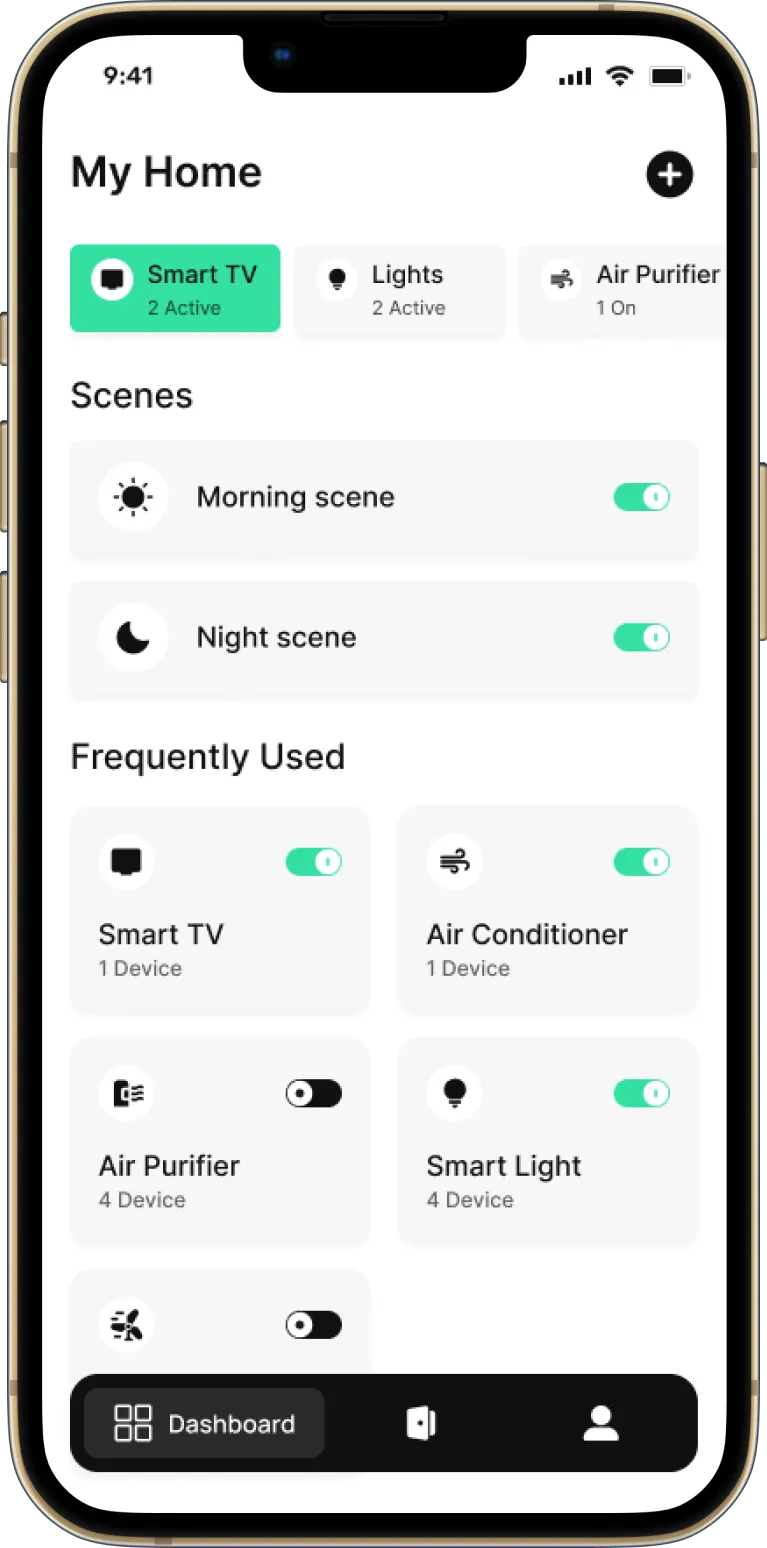Viewport: 767px width, 1548px height.
Task: Tap the plus button to add a device
Action: (669, 175)
